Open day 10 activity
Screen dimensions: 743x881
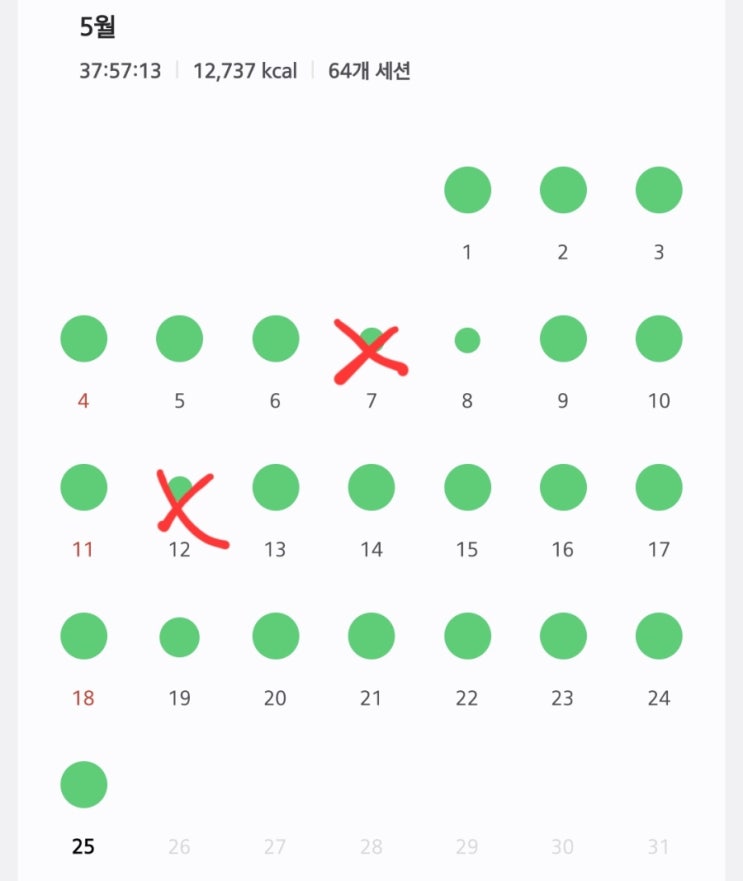pos(659,339)
